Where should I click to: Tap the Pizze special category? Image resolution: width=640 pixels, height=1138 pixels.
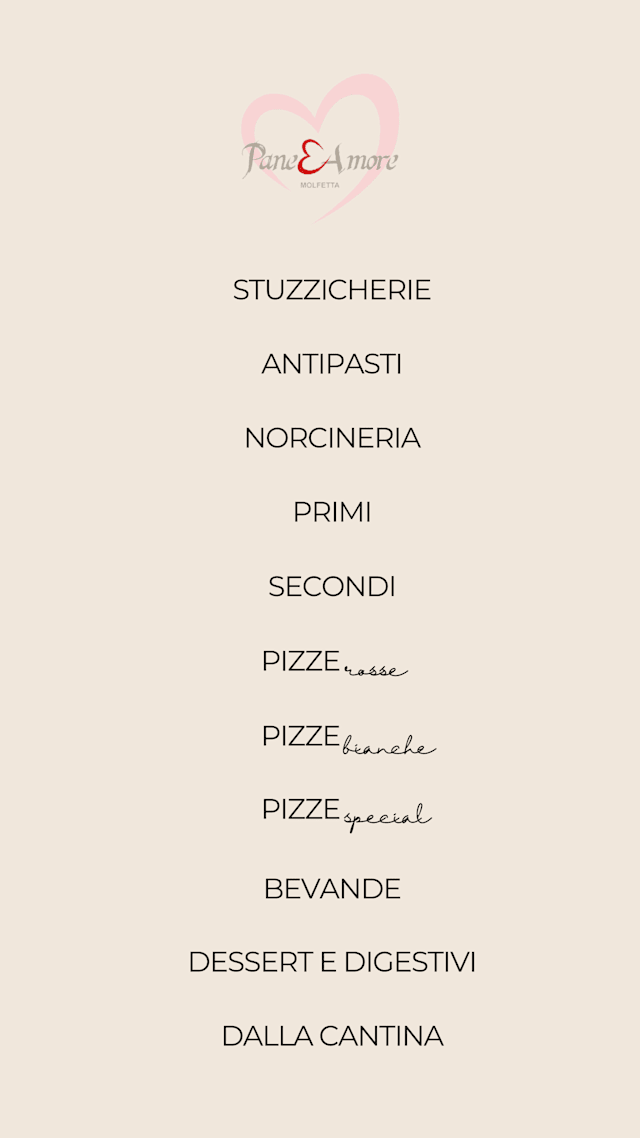[345, 812]
